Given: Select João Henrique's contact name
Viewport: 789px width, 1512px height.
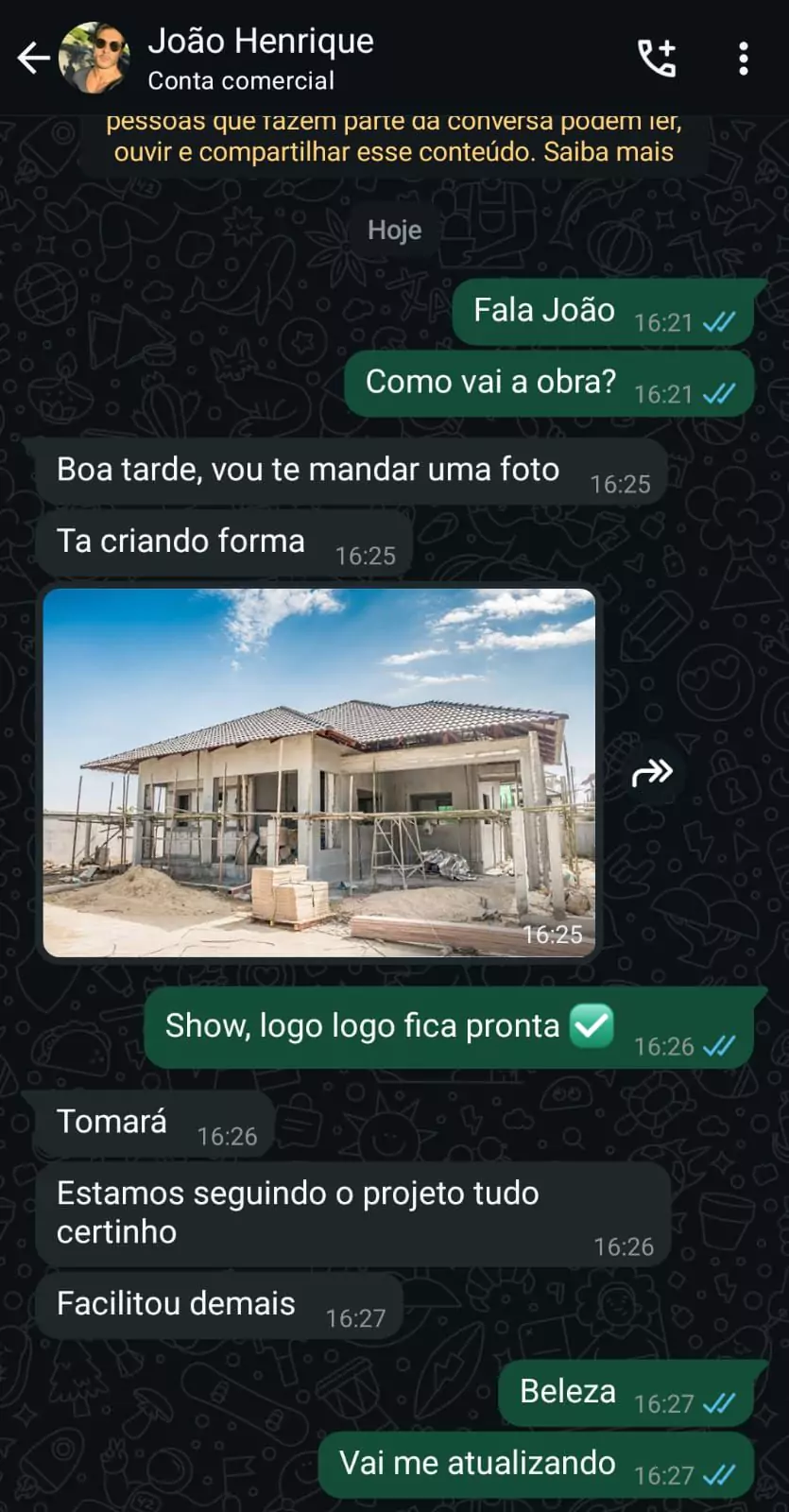Looking at the screenshot, I should pos(260,41).
